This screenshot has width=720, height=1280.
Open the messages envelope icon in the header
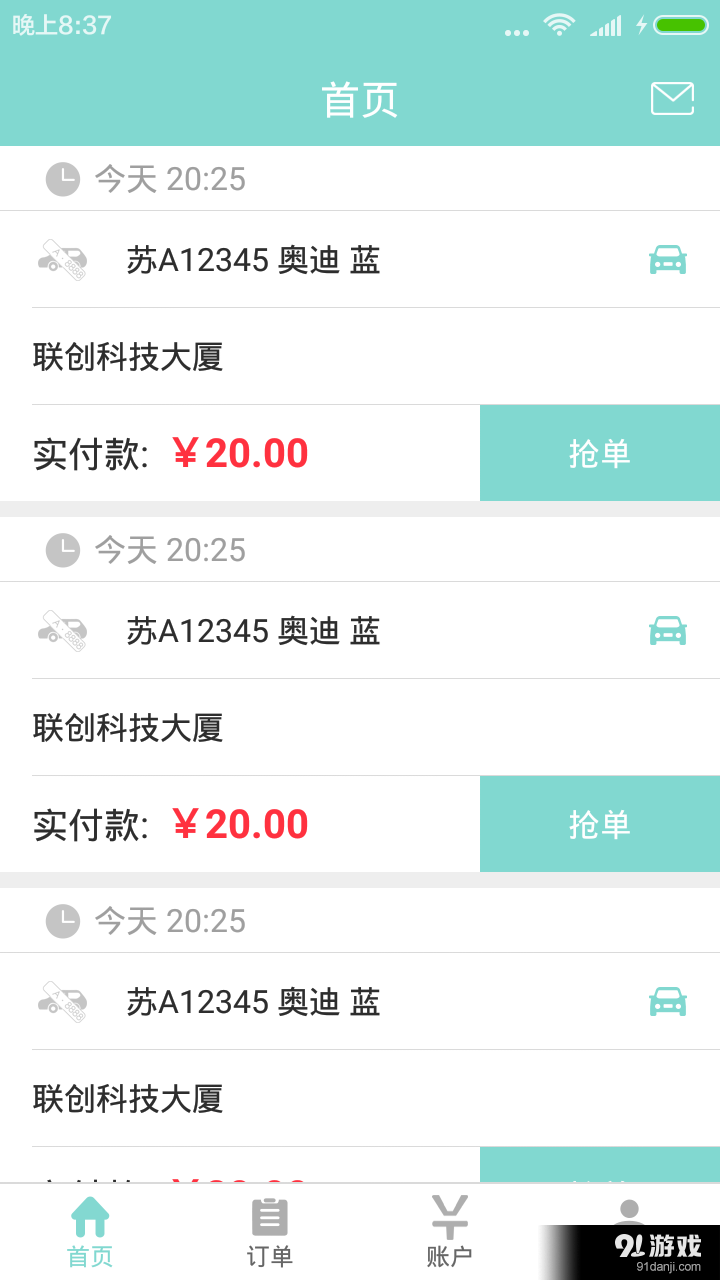672,97
